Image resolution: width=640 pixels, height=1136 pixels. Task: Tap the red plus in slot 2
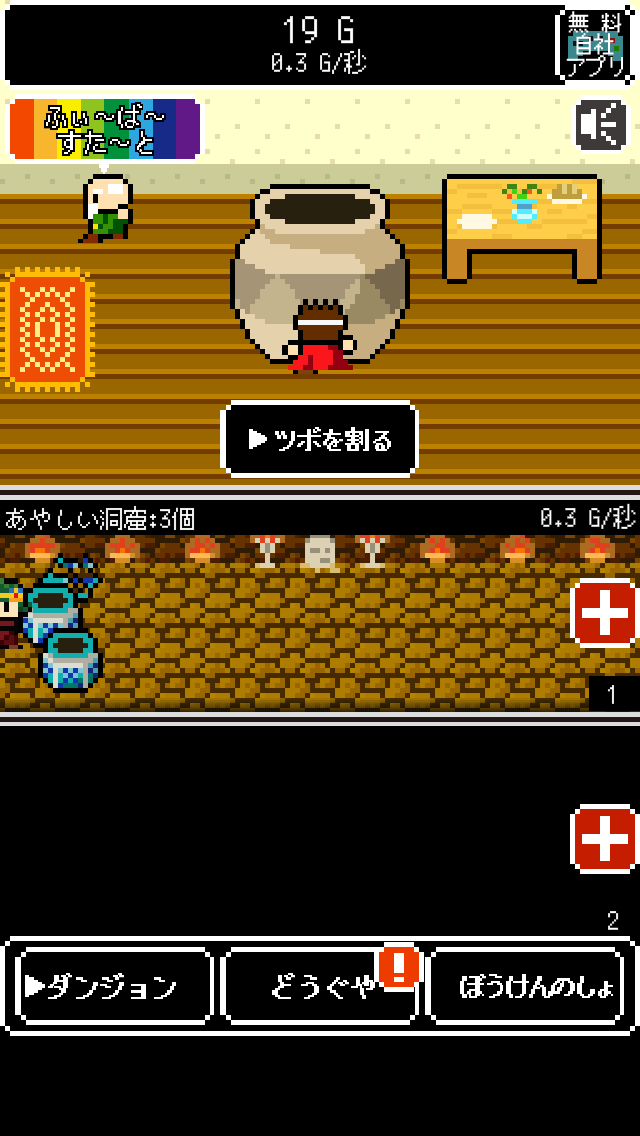pos(604,839)
